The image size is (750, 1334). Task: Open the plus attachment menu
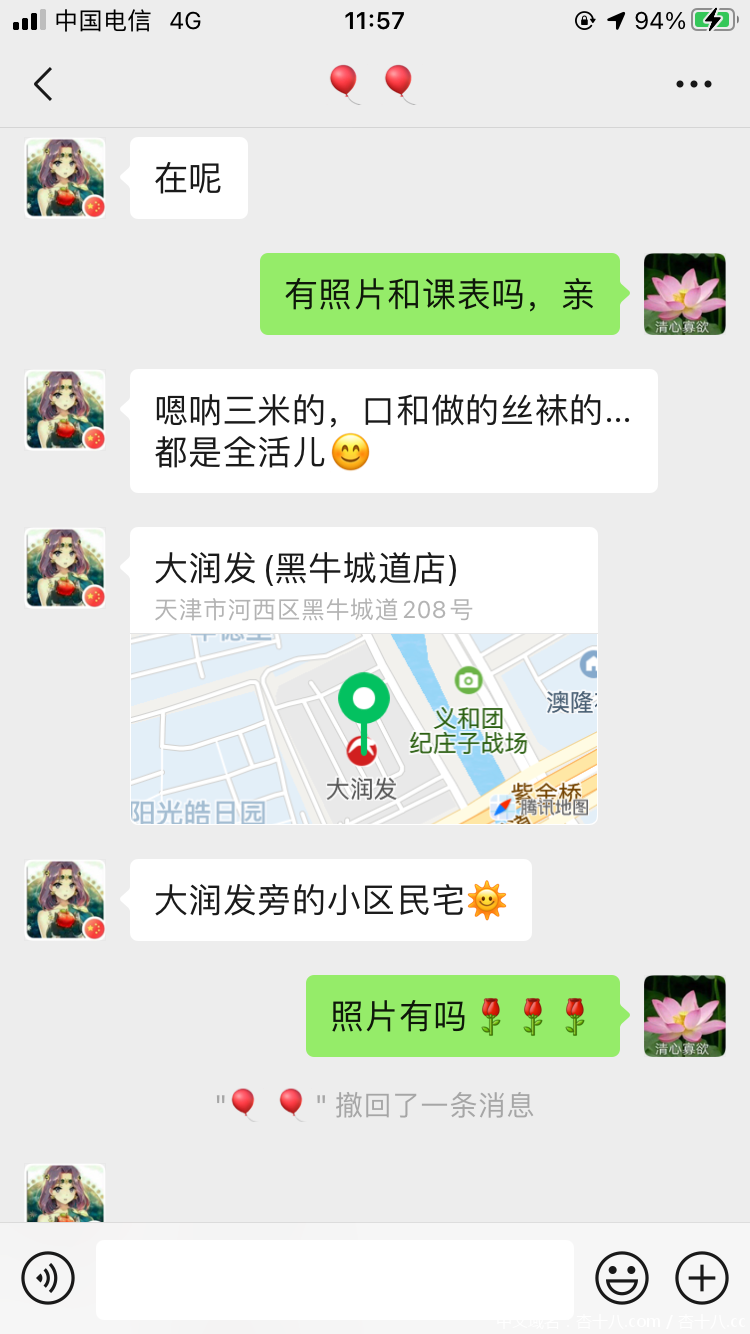coord(702,1277)
